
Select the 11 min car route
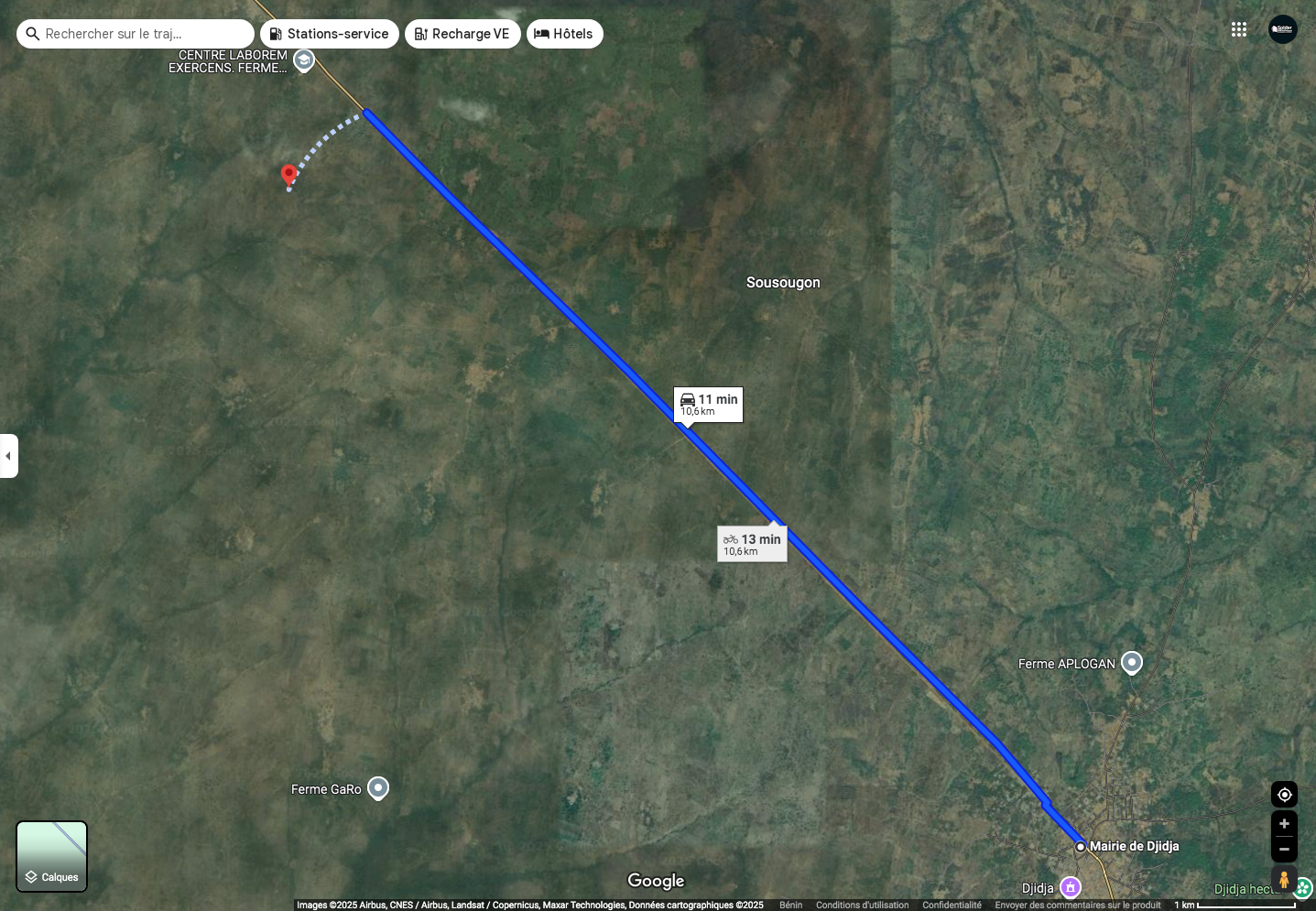click(x=709, y=404)
